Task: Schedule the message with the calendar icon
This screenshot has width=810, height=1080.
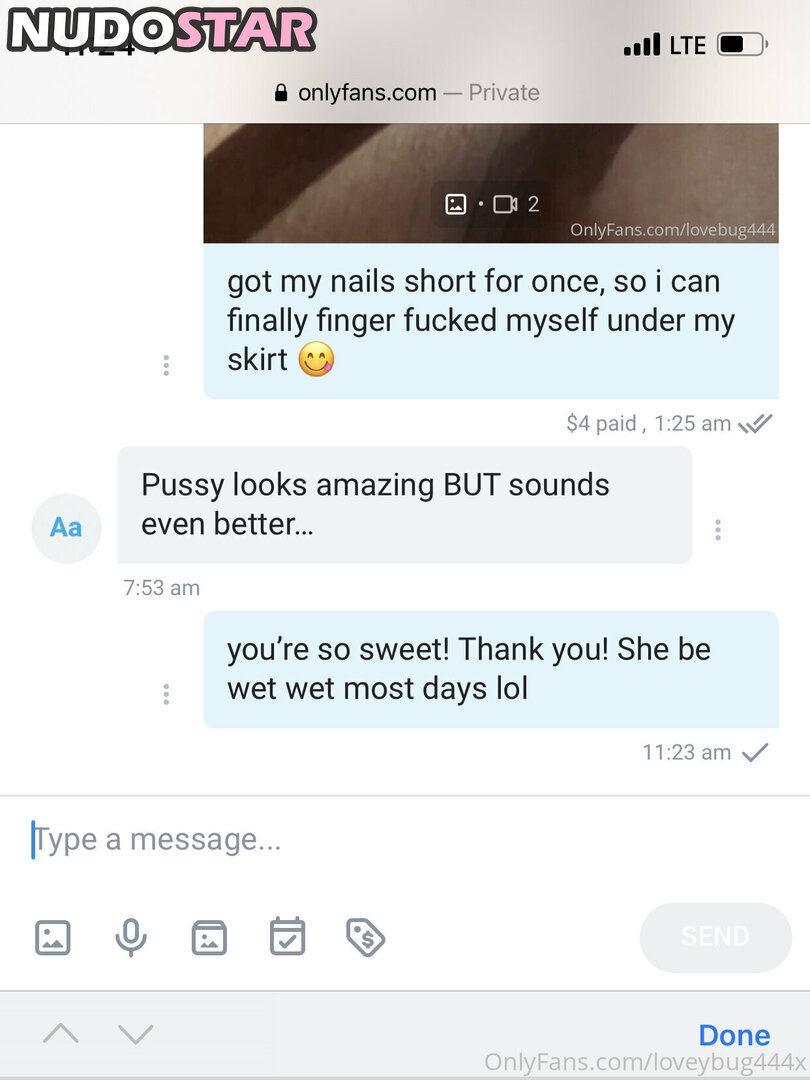Action: 287,936
